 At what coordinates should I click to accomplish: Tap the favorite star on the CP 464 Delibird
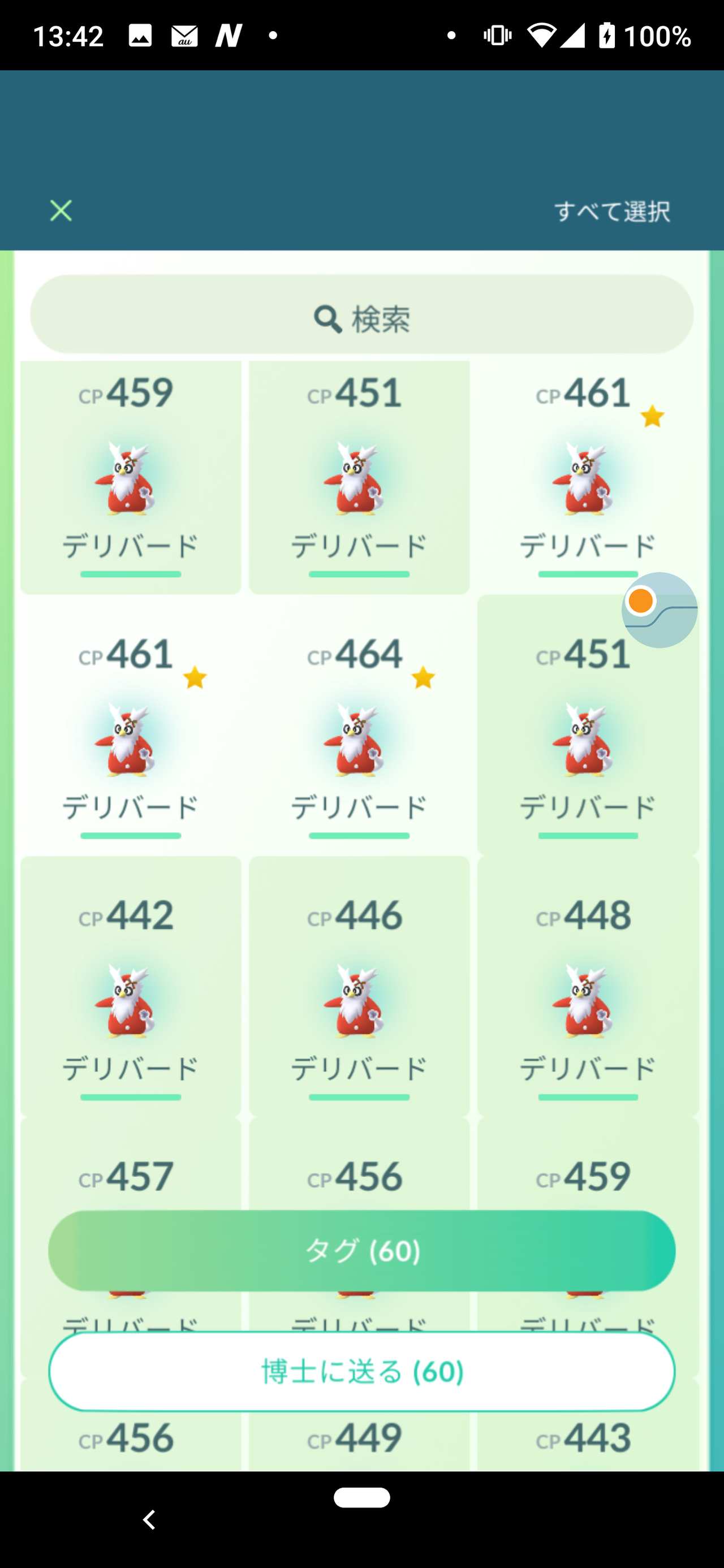pyautogui.click(x=423, y=677)
